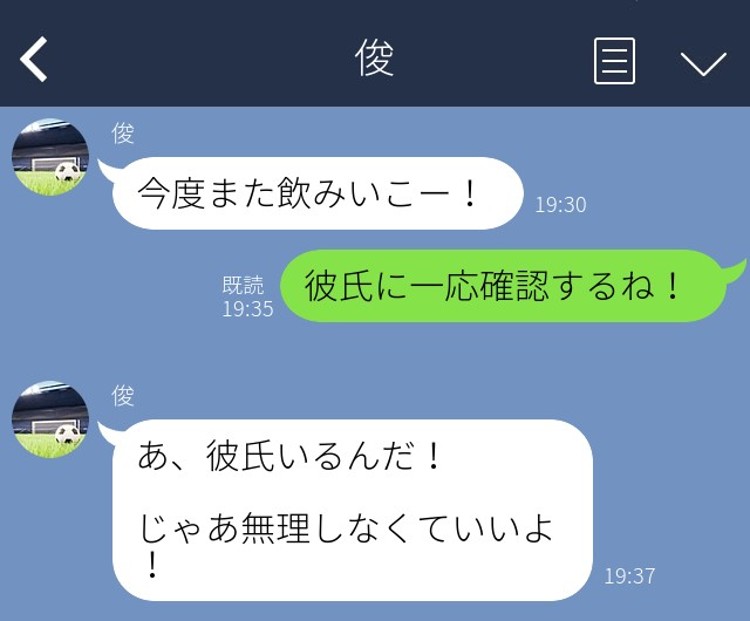
Task: Expand the chat menu chevron
Action: point(703,63)
